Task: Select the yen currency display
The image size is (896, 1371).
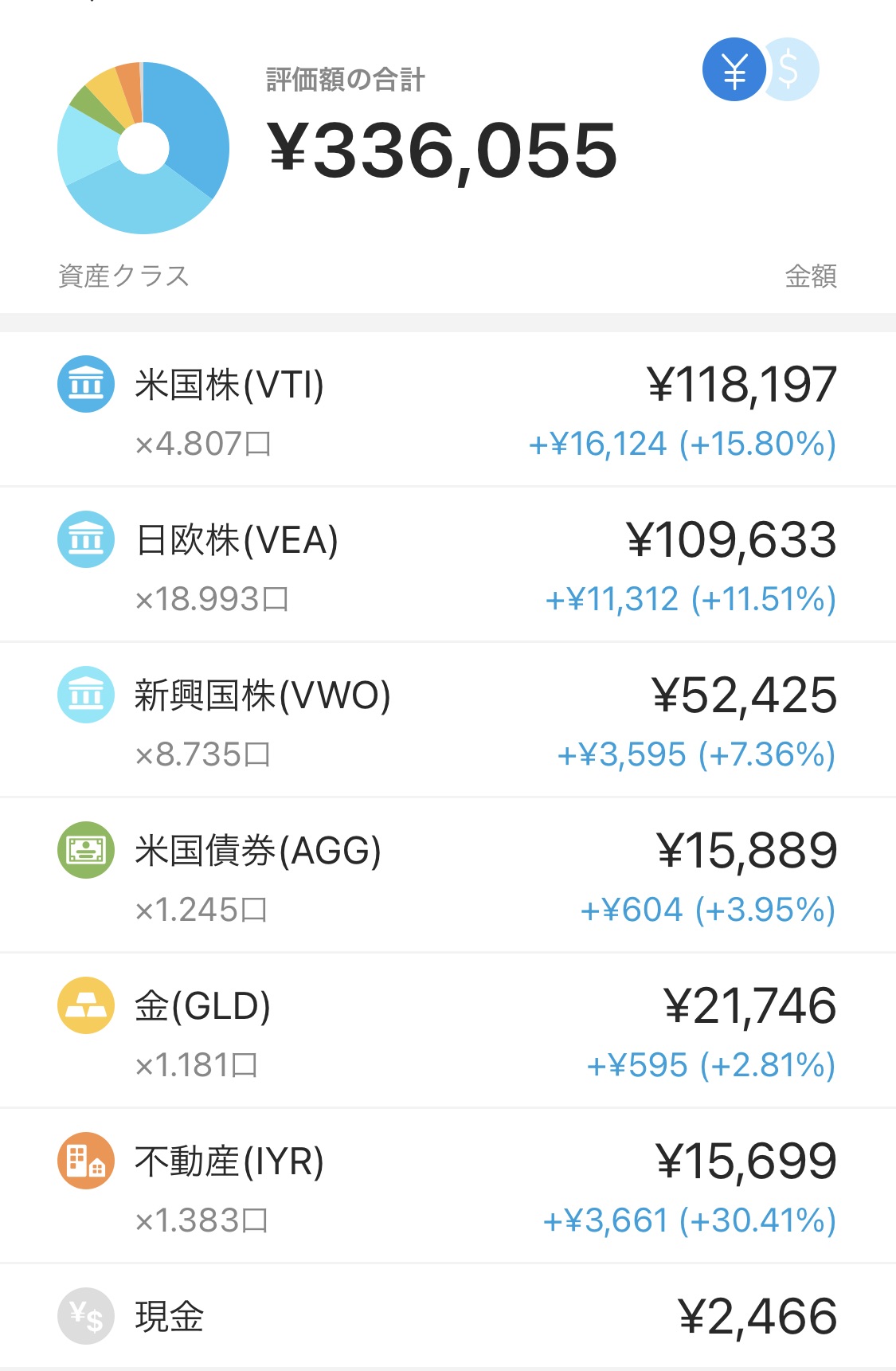Action: coord(734,69)
